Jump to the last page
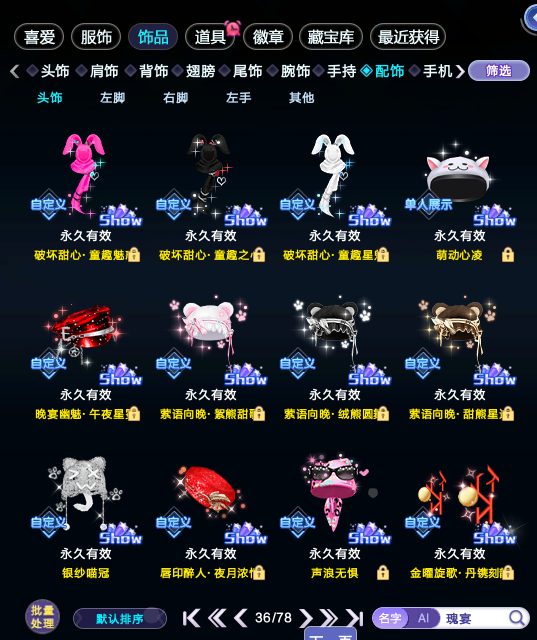 tap(355, 618)
